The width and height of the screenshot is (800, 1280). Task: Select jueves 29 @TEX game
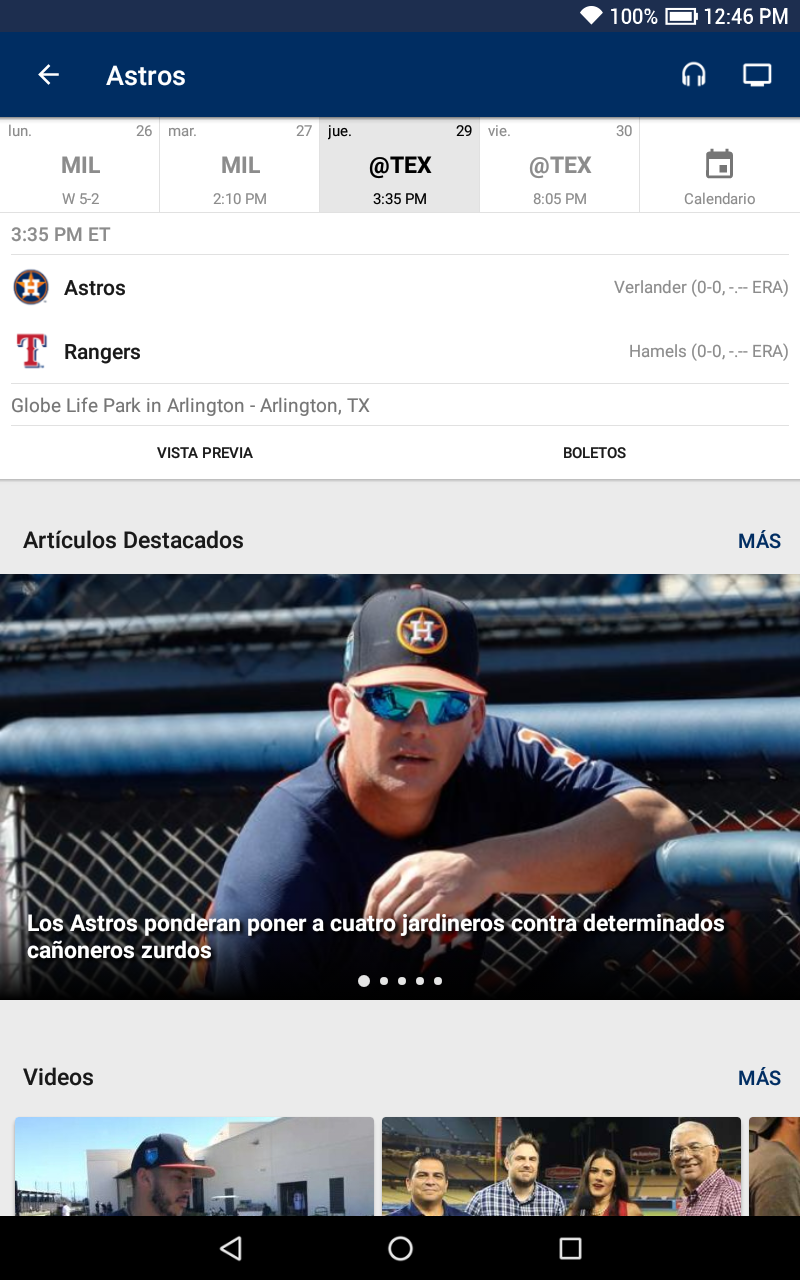(399, 164)
